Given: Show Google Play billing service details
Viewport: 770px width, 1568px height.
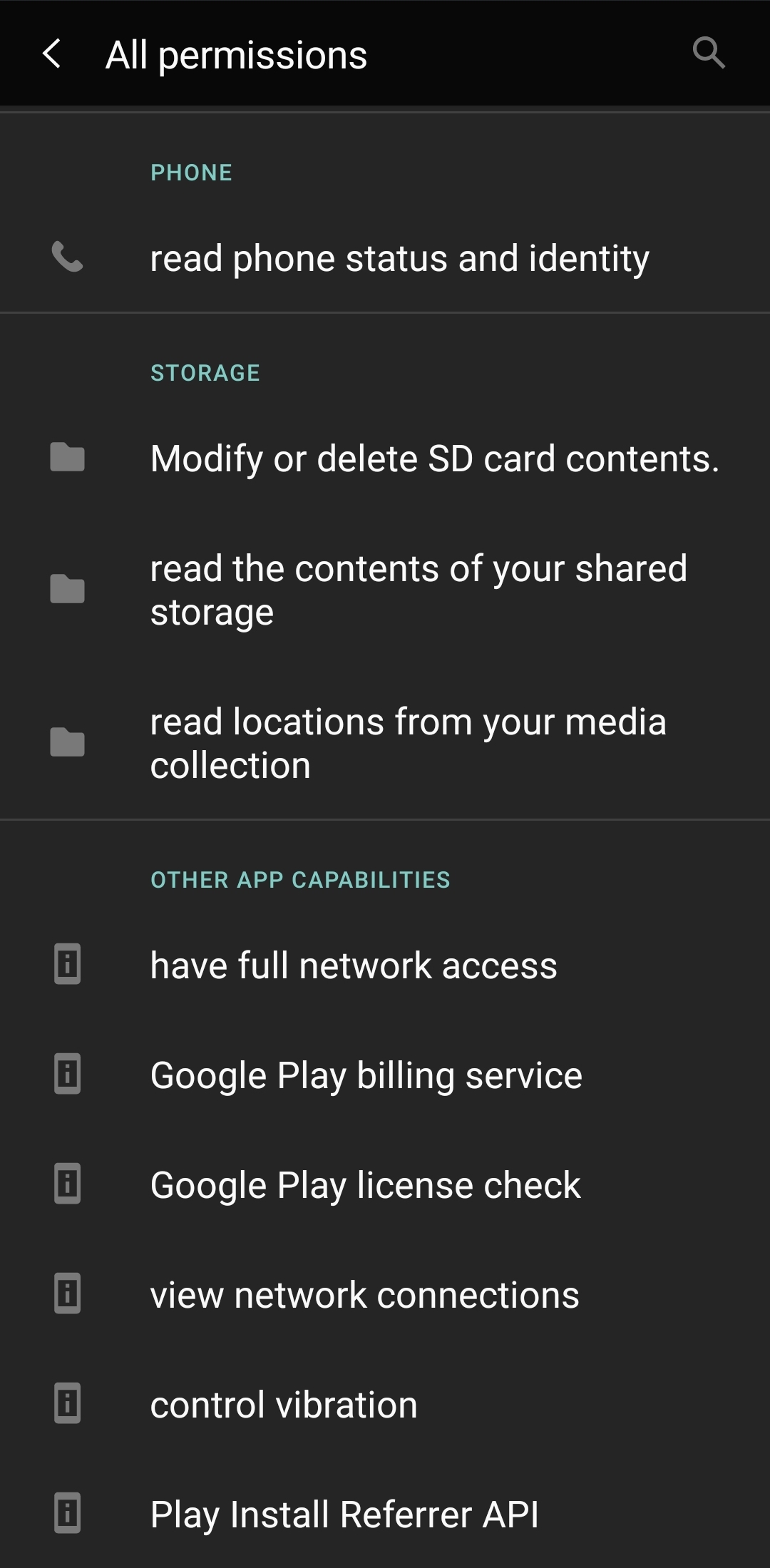Looking at the screenshot, I should pos(366,1075).
